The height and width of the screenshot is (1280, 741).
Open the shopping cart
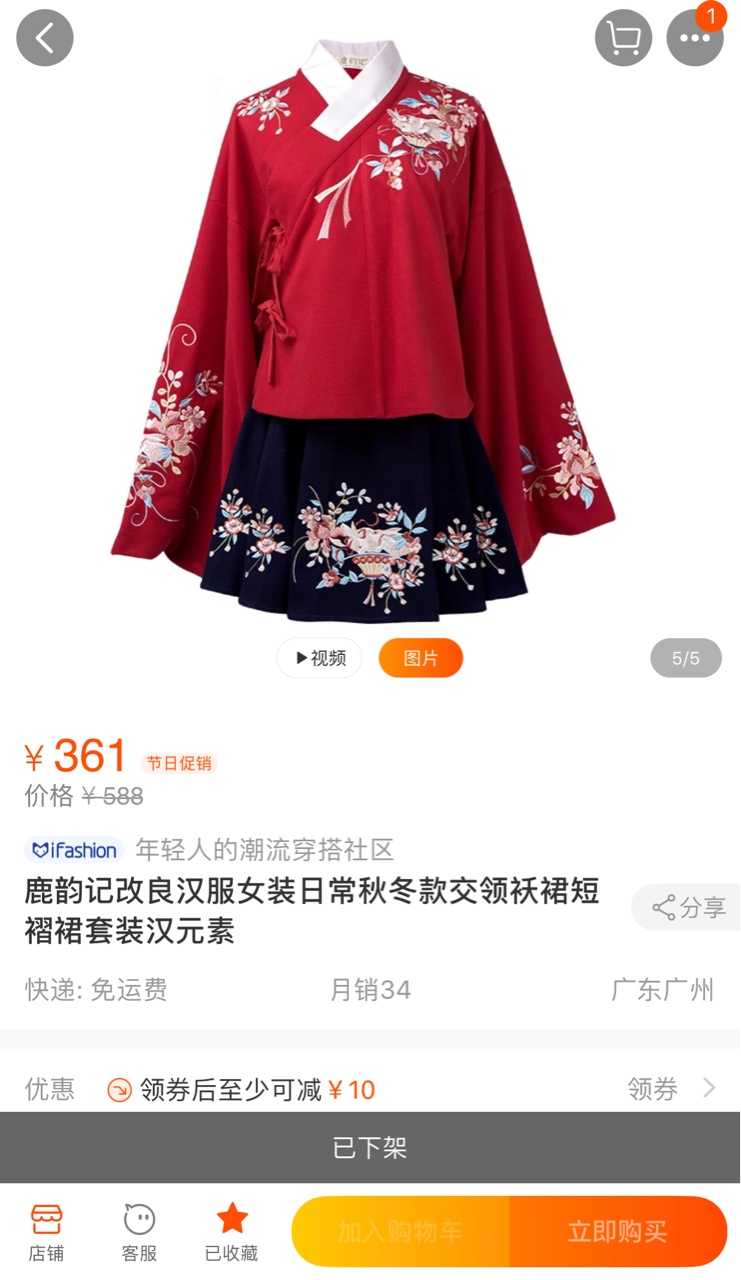tap(624, 38)
